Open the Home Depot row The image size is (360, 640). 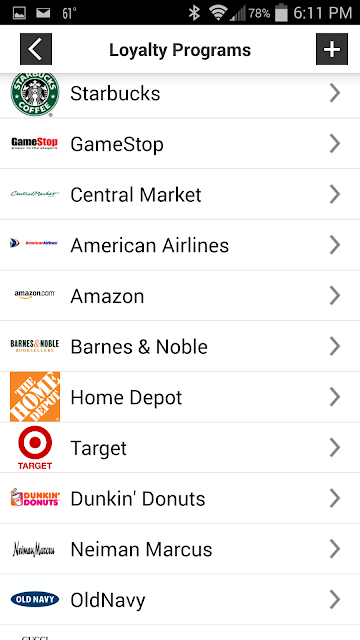(180, 397)
